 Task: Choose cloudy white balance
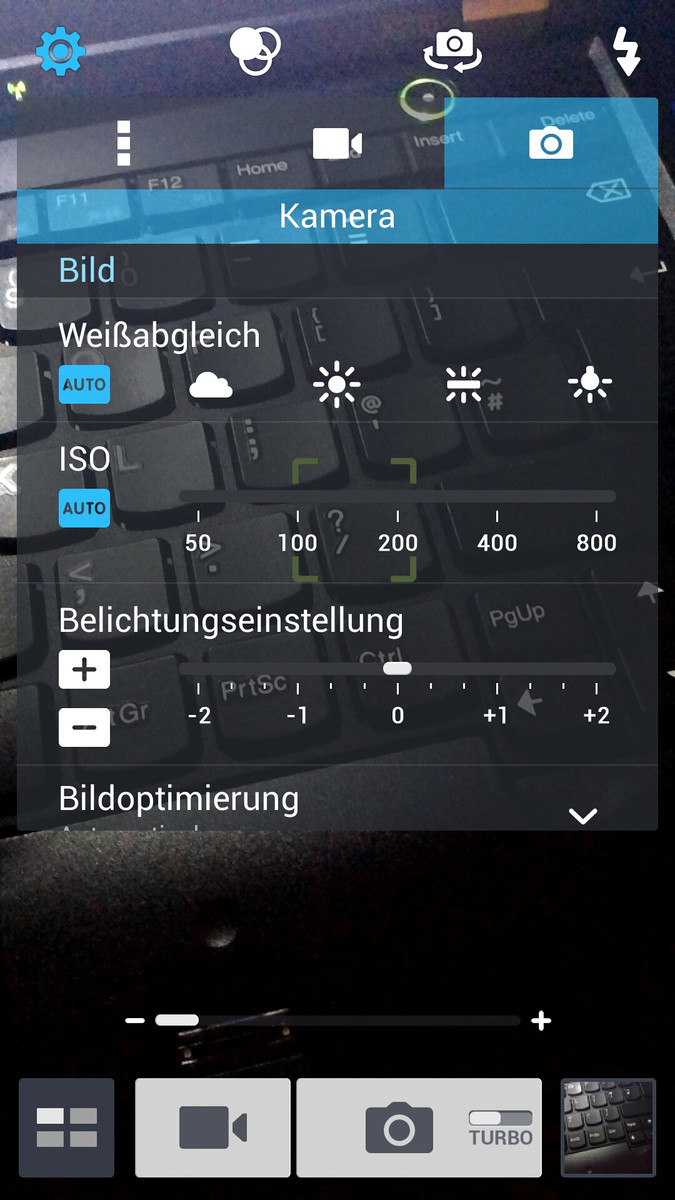(211, 385)
